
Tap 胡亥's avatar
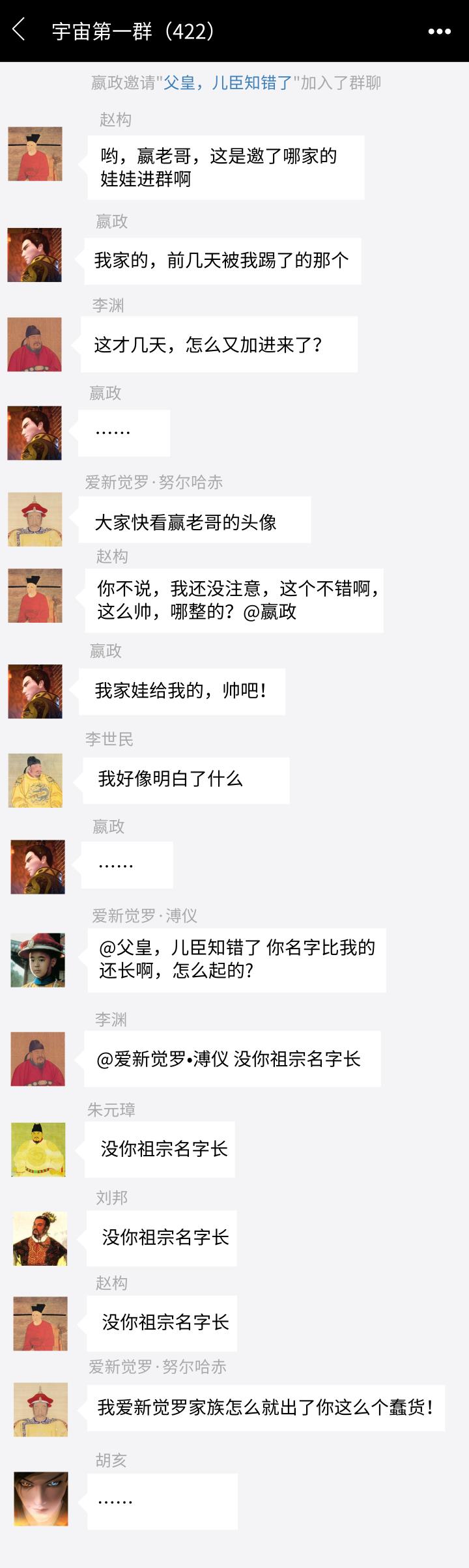point(41,1499)
